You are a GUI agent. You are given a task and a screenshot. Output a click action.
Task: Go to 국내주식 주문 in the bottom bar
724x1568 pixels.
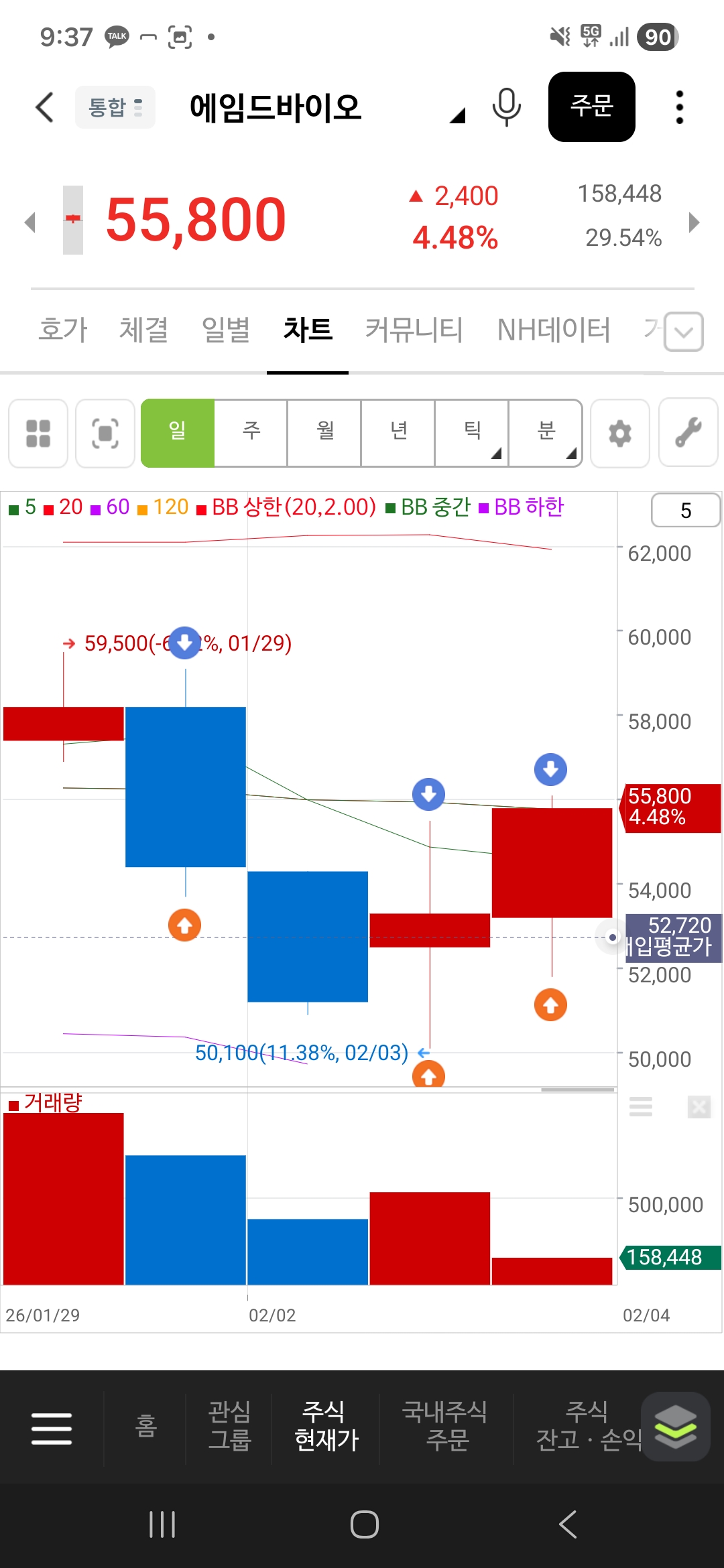(x=445, y=1425)
